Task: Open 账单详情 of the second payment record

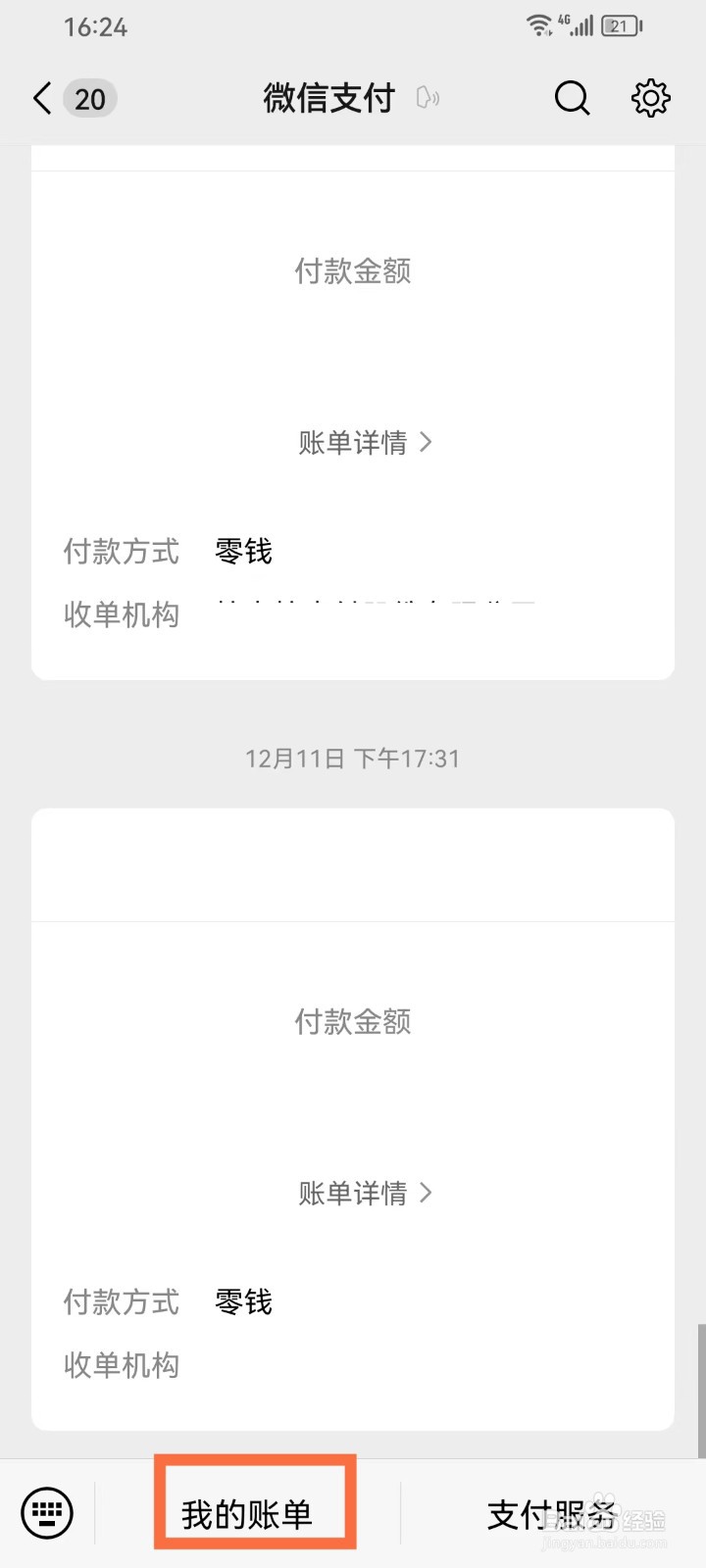Action: coord(353,1193)
